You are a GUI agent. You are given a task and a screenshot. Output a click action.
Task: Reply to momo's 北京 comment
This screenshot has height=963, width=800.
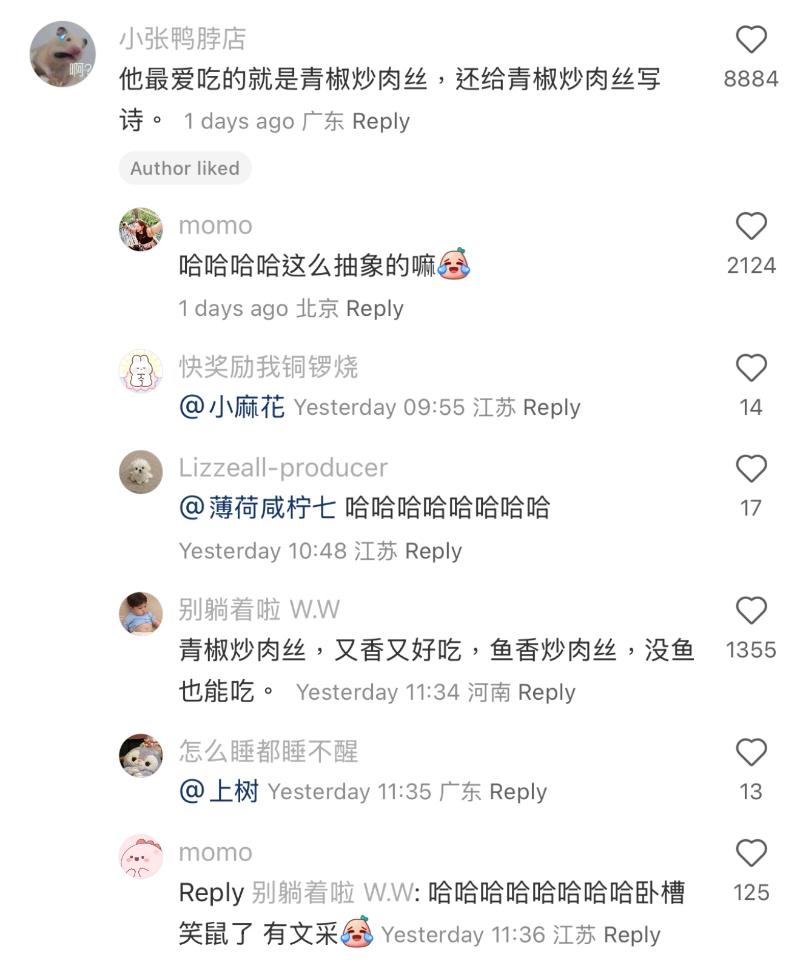pos(374,308)
